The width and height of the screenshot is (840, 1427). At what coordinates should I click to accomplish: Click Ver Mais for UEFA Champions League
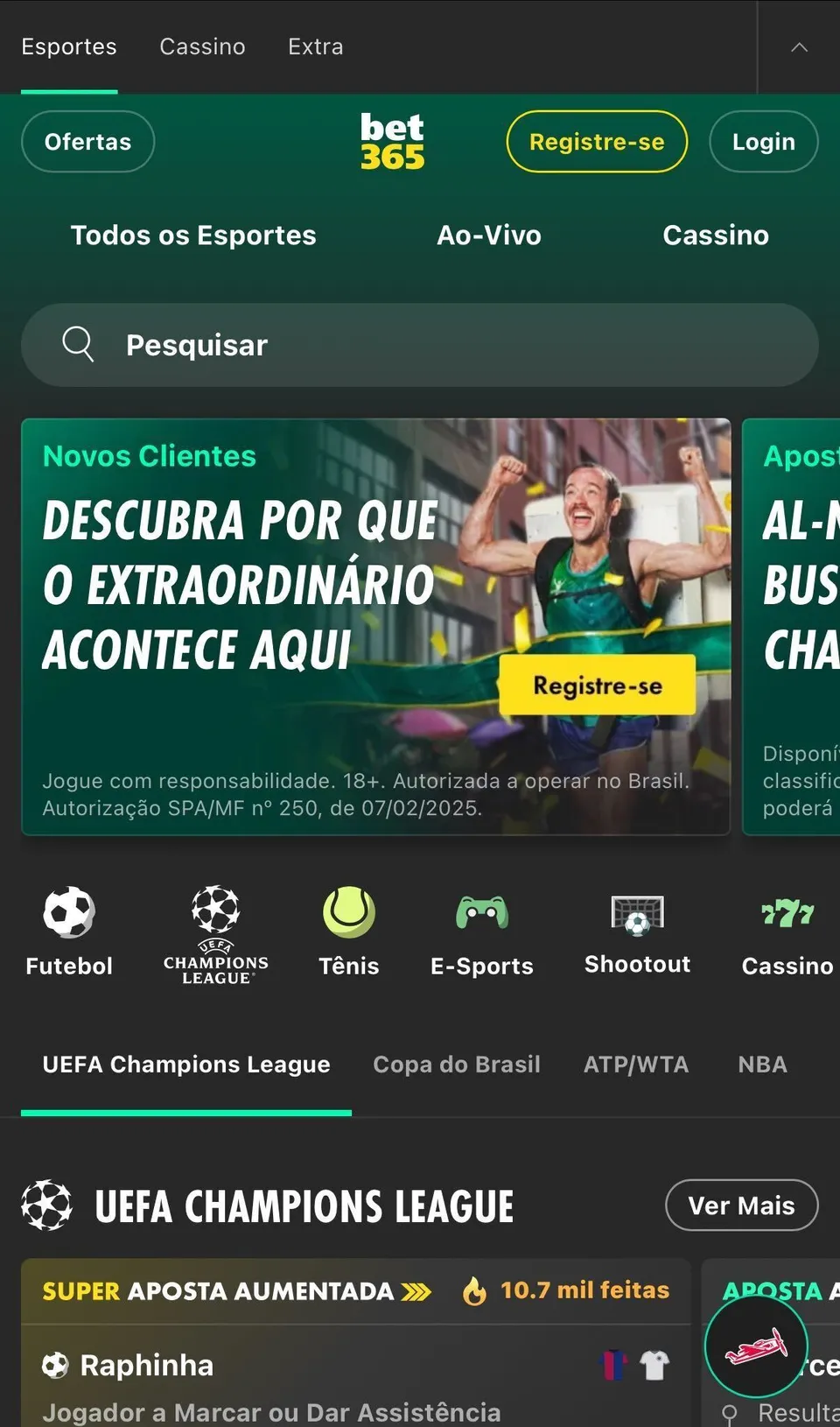point(741,1206)
